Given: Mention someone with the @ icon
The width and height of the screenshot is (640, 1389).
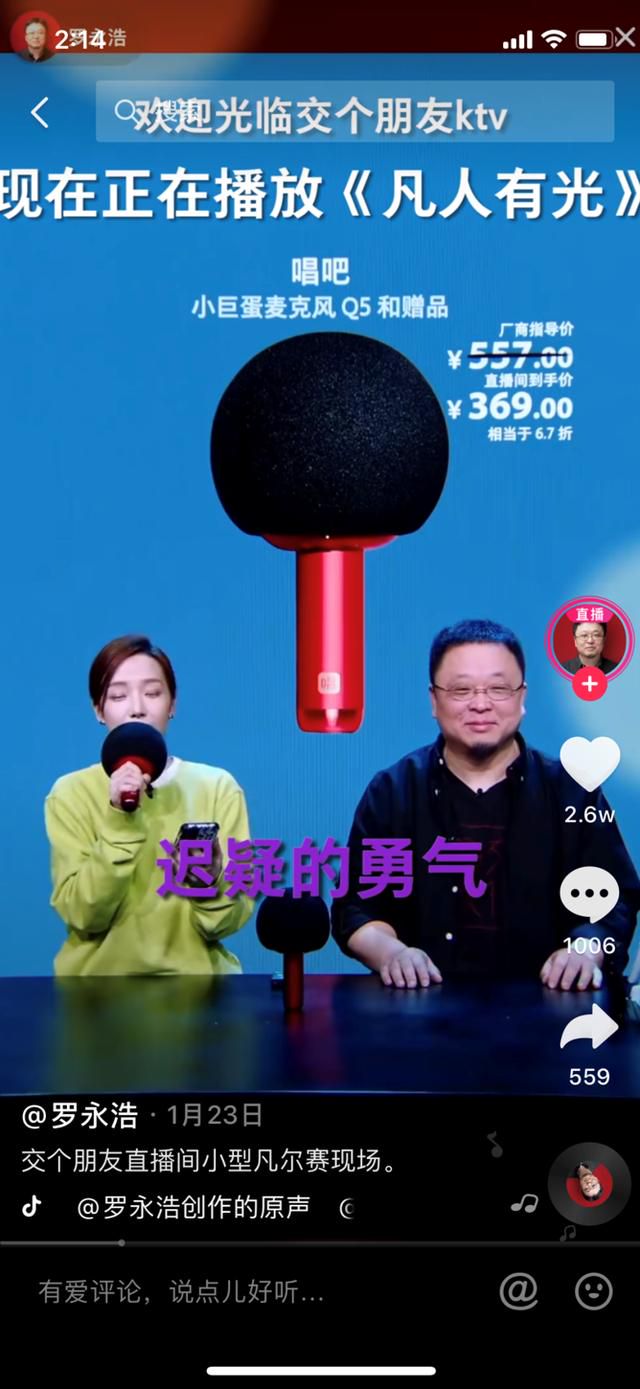Looking at the screenshot, I should 518,1291.
